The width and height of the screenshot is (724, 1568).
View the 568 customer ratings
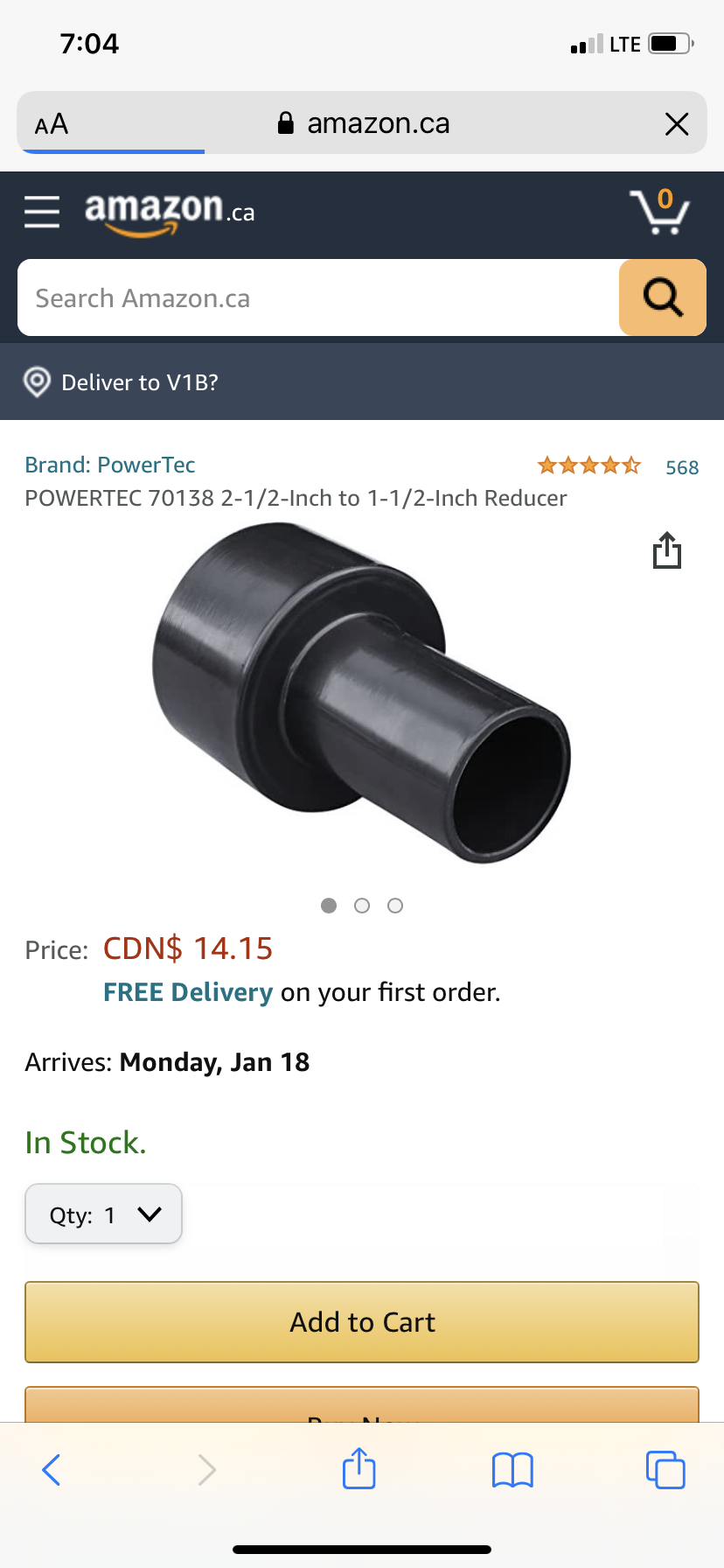681,467
